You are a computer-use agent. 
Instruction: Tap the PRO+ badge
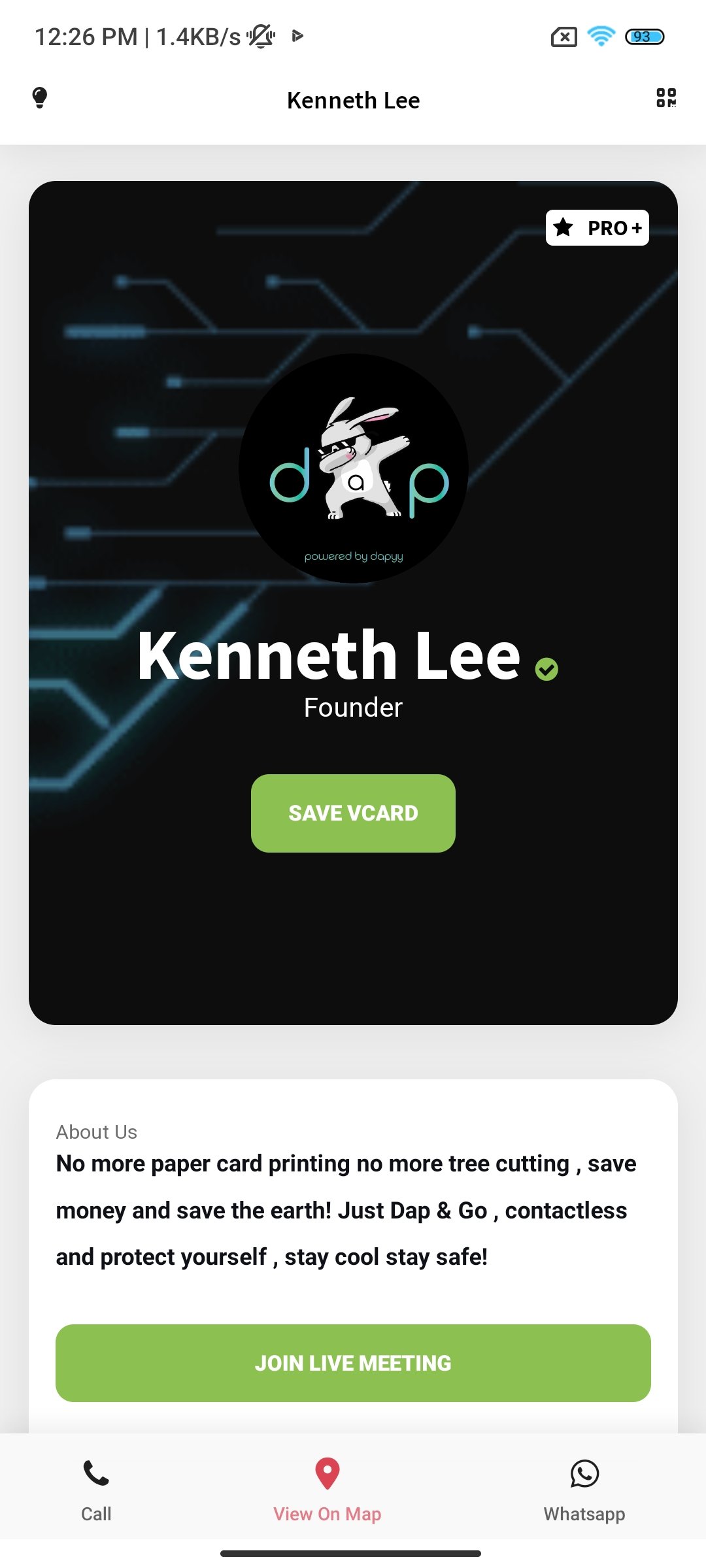click(597, 228)
